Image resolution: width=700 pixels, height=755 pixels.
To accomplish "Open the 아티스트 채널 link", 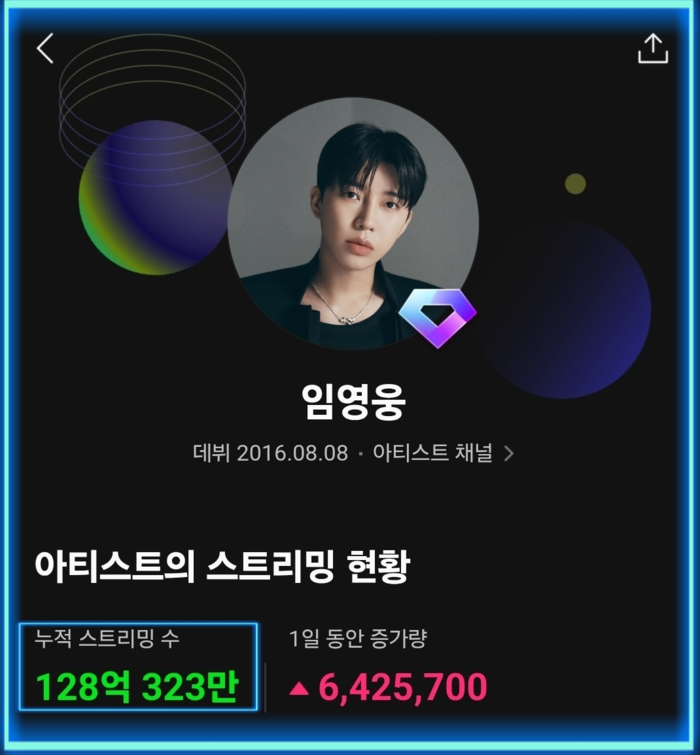I will tap(442, 453).
